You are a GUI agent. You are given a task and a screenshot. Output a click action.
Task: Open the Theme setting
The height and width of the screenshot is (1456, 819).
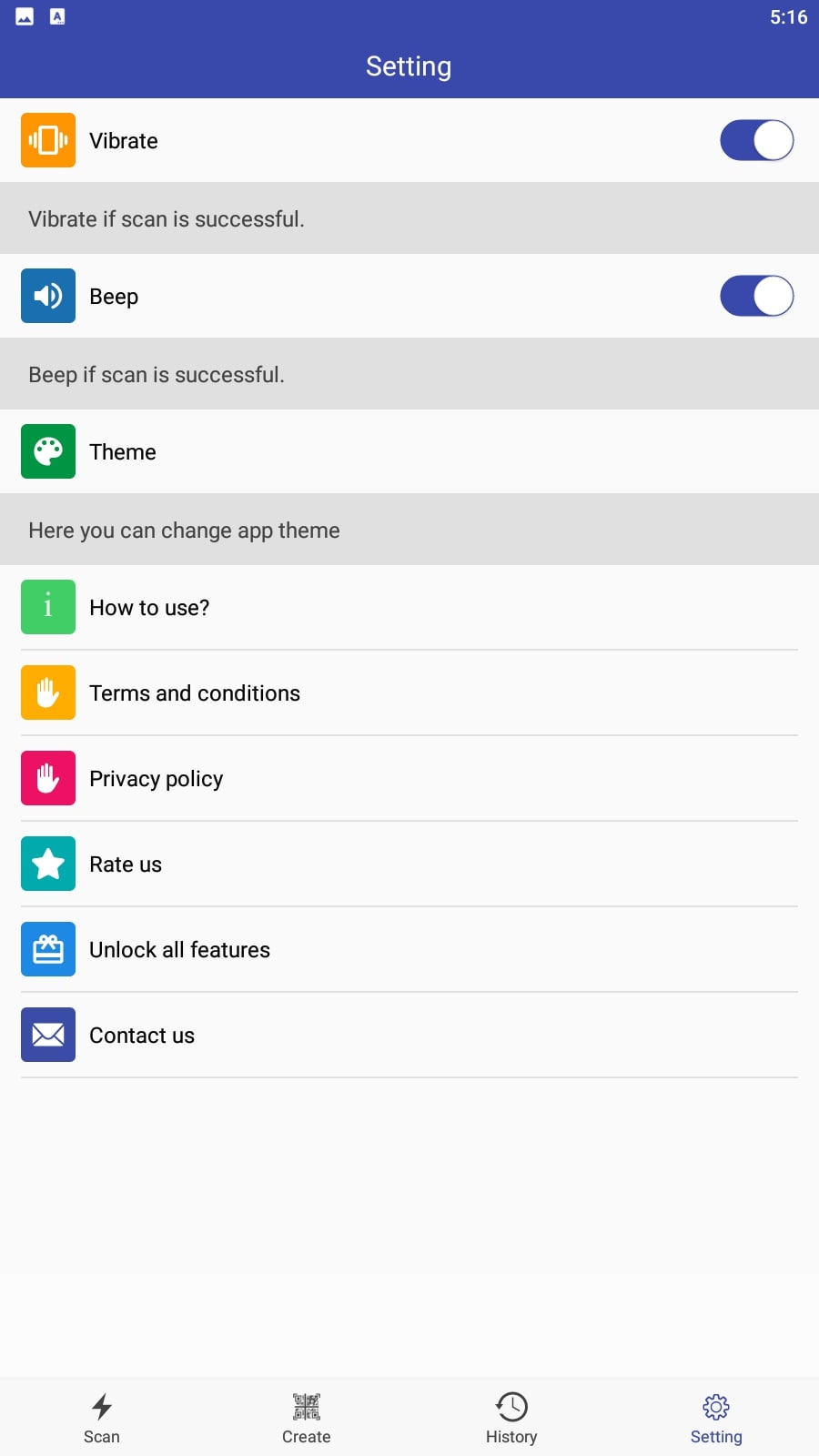tap(409, 451)
